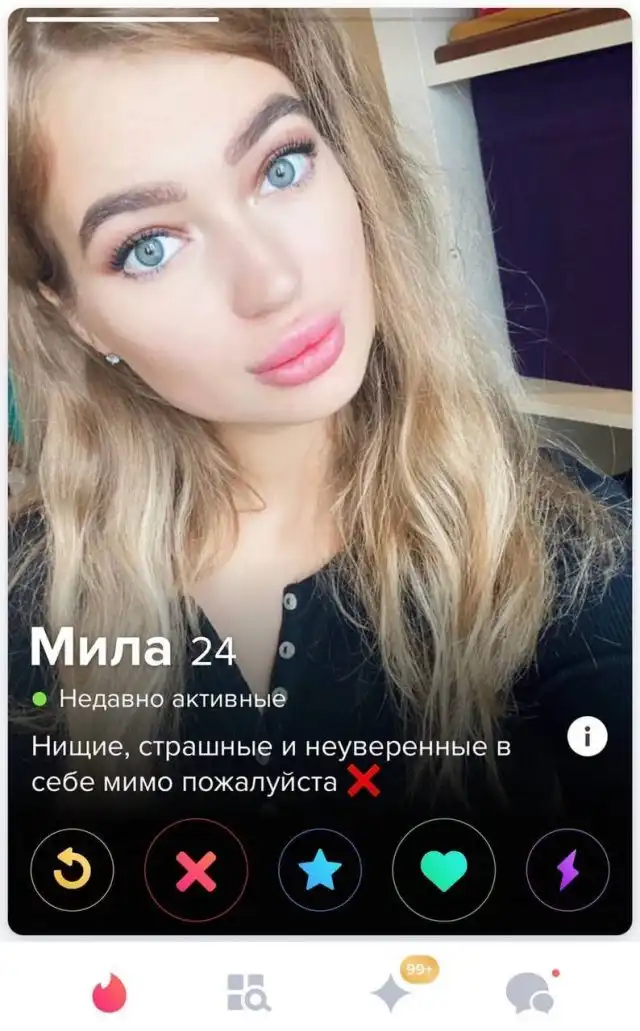
Task: Open profile details via the info icon
Action: (x=587, y=737)
